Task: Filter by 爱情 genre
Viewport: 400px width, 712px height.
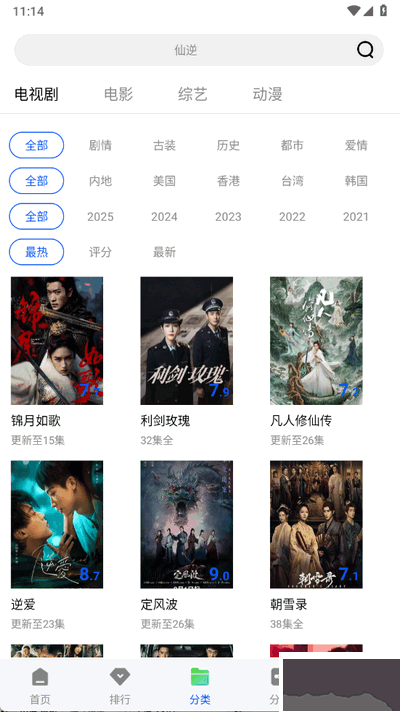Action: (x=356, y=145)
